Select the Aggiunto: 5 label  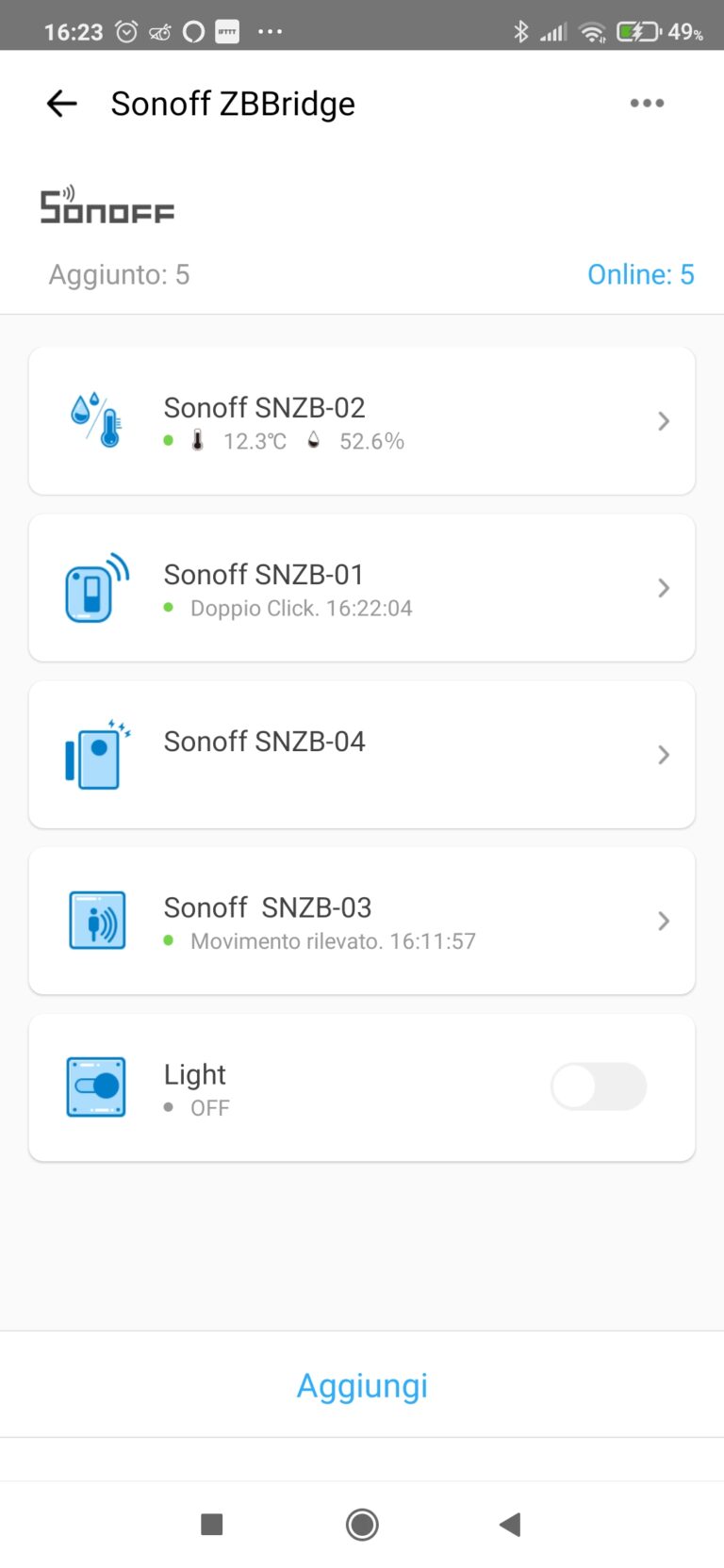tap(119, 274)
